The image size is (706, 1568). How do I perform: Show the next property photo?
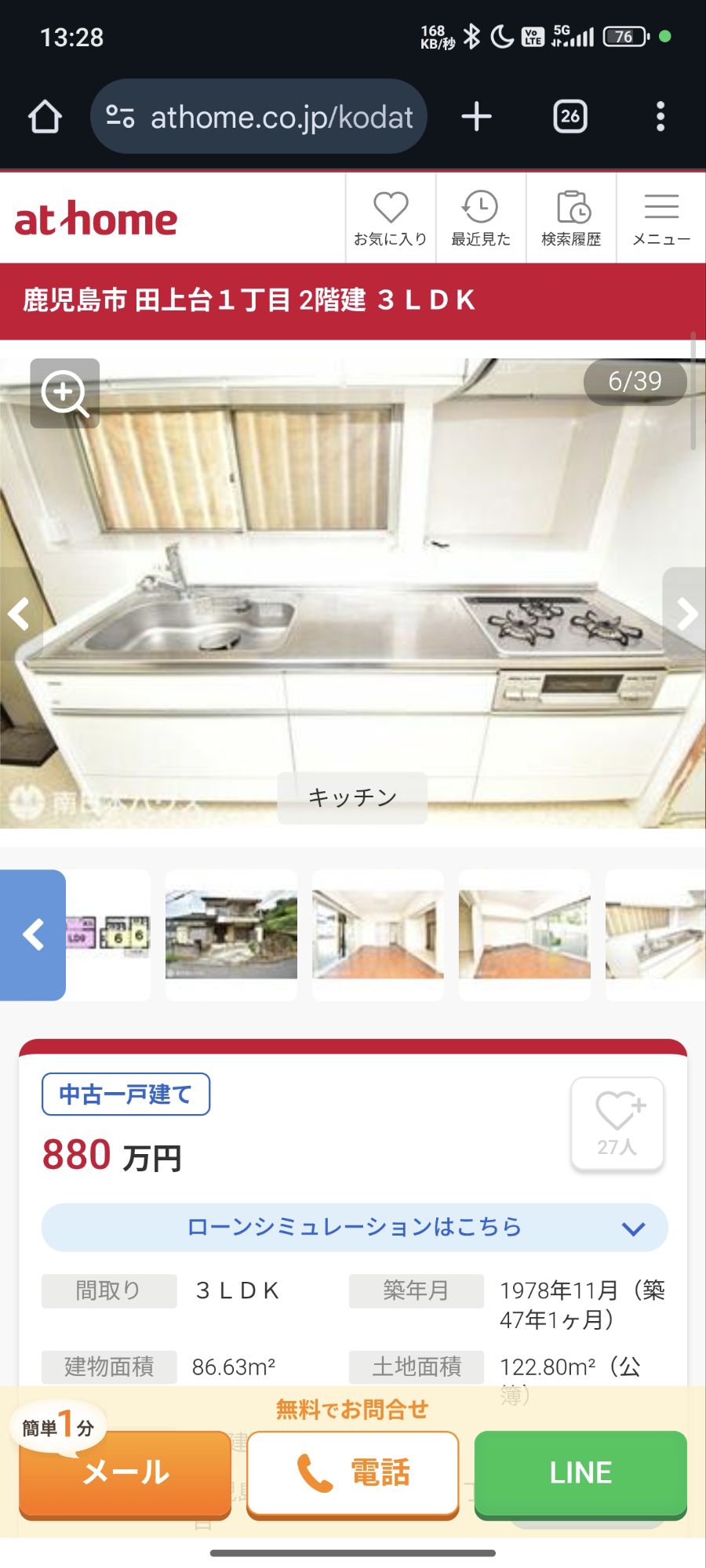tap(686, 614)
